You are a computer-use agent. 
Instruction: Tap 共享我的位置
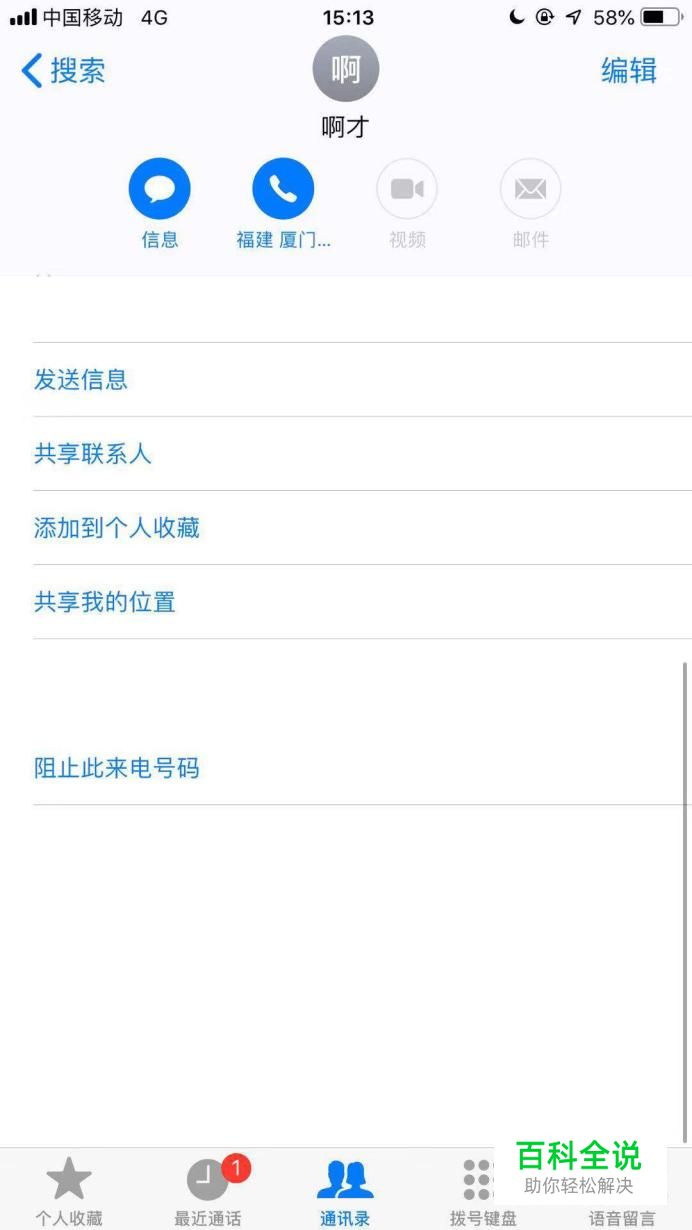click(x=362, y=602)
